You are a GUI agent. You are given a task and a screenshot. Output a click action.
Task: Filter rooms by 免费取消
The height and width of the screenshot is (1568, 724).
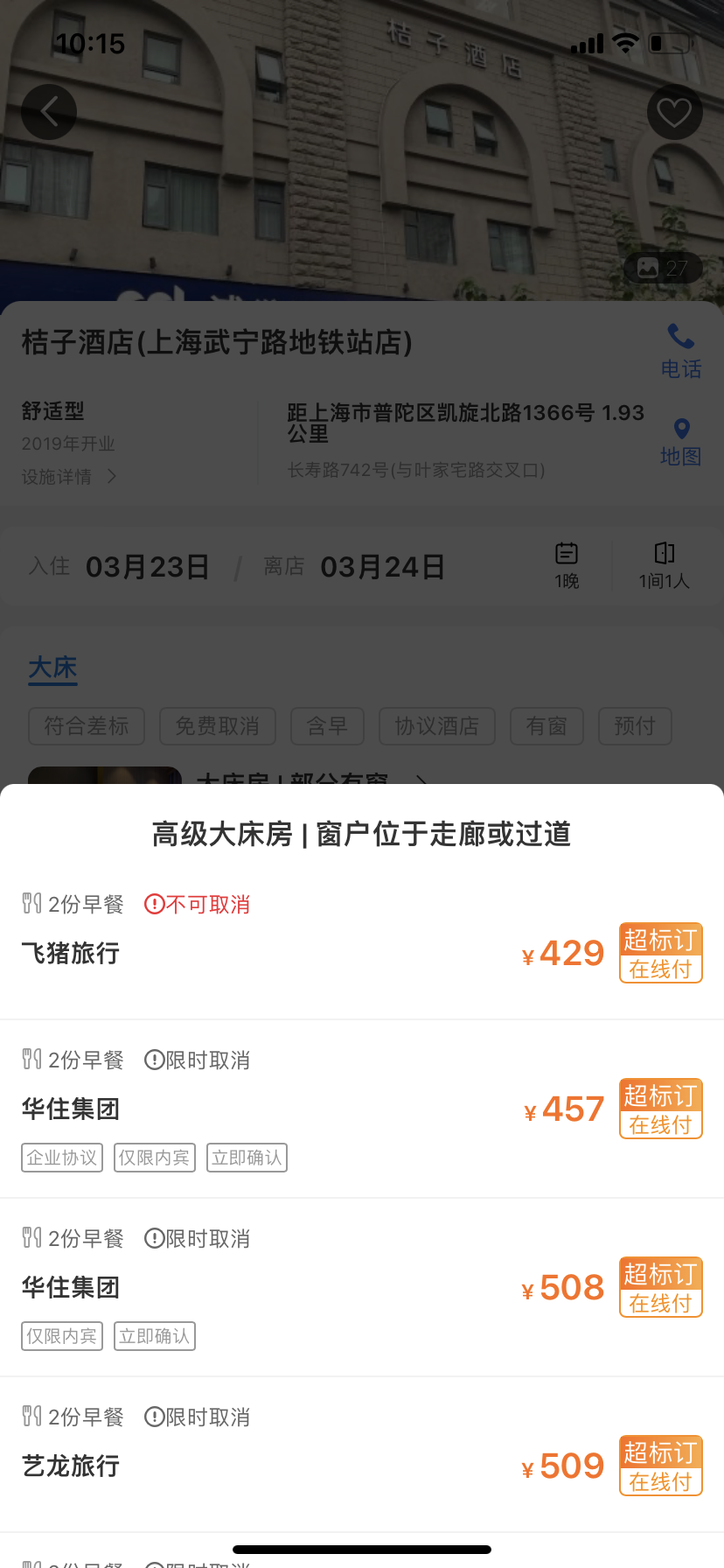217,726
